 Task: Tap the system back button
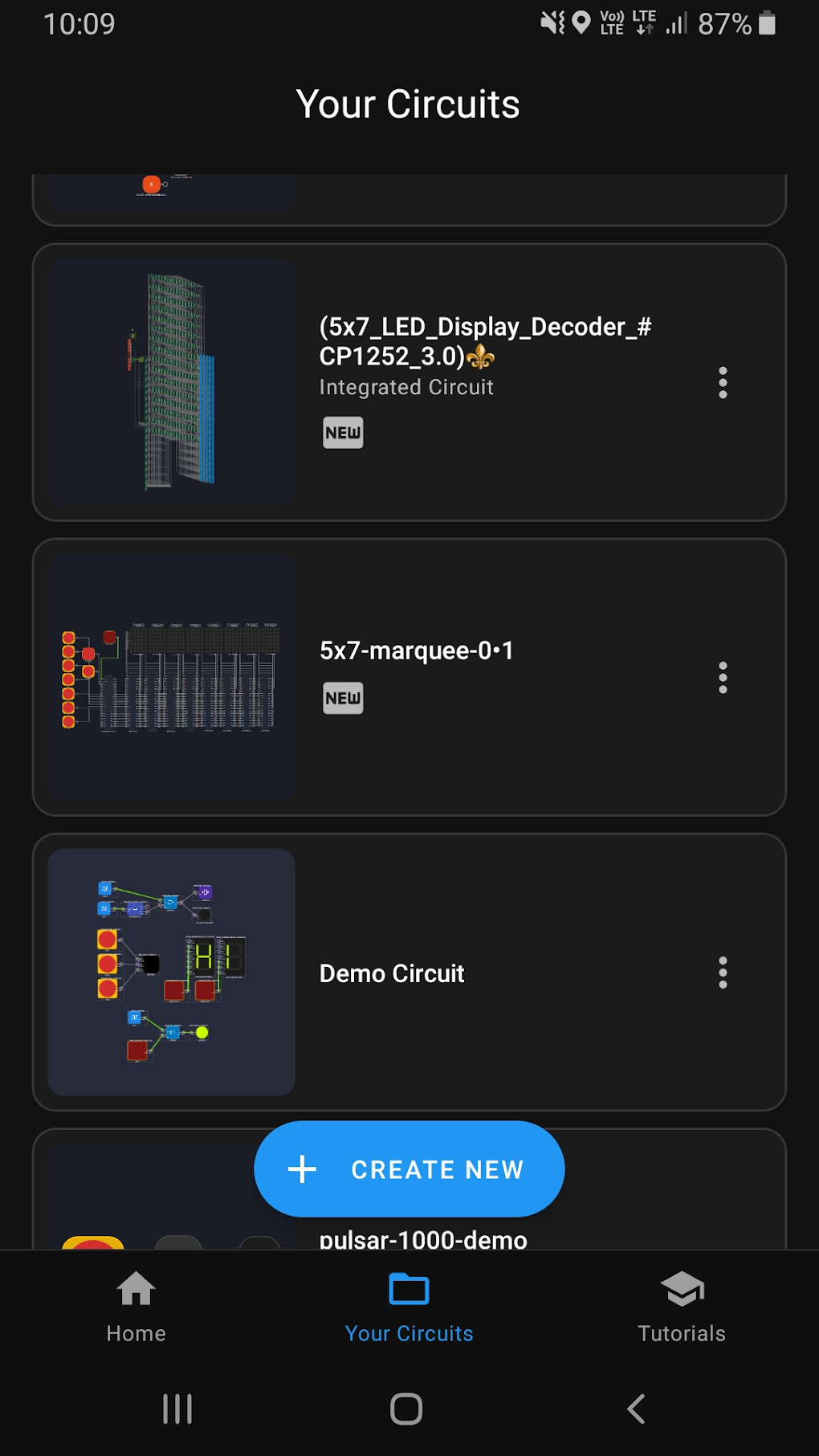(x=636, y=1409)
